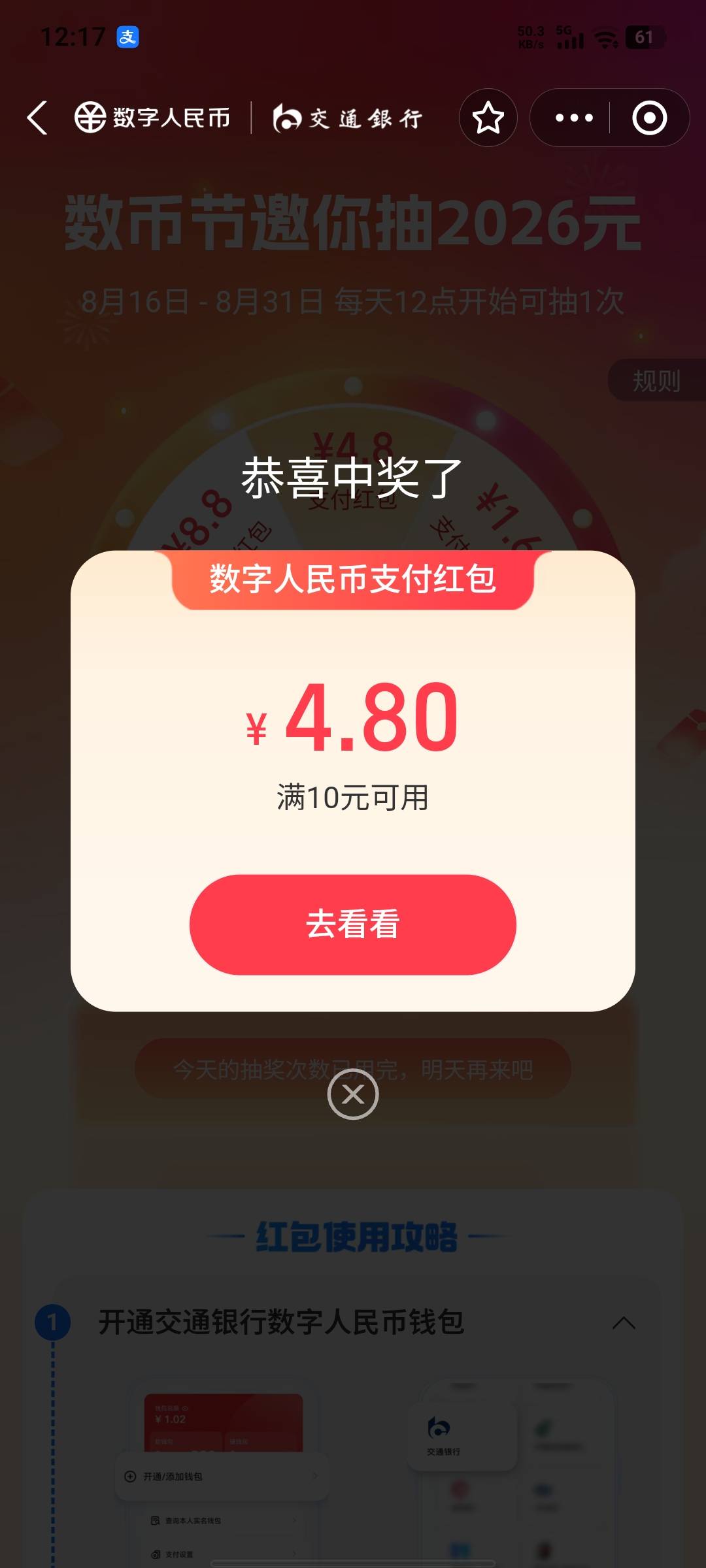The height and width of the screenshot is (1568, 706).
Task: Open the three-dot more menu
Action: click(x=574, y=118)
